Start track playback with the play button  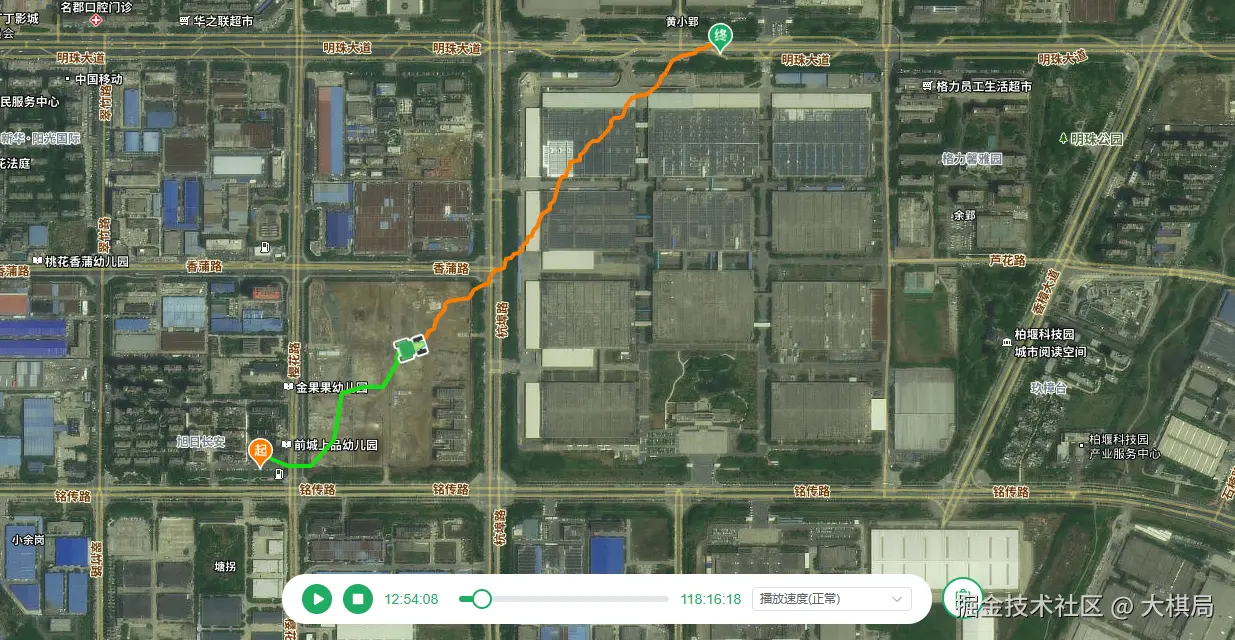[x=317, y=599]
